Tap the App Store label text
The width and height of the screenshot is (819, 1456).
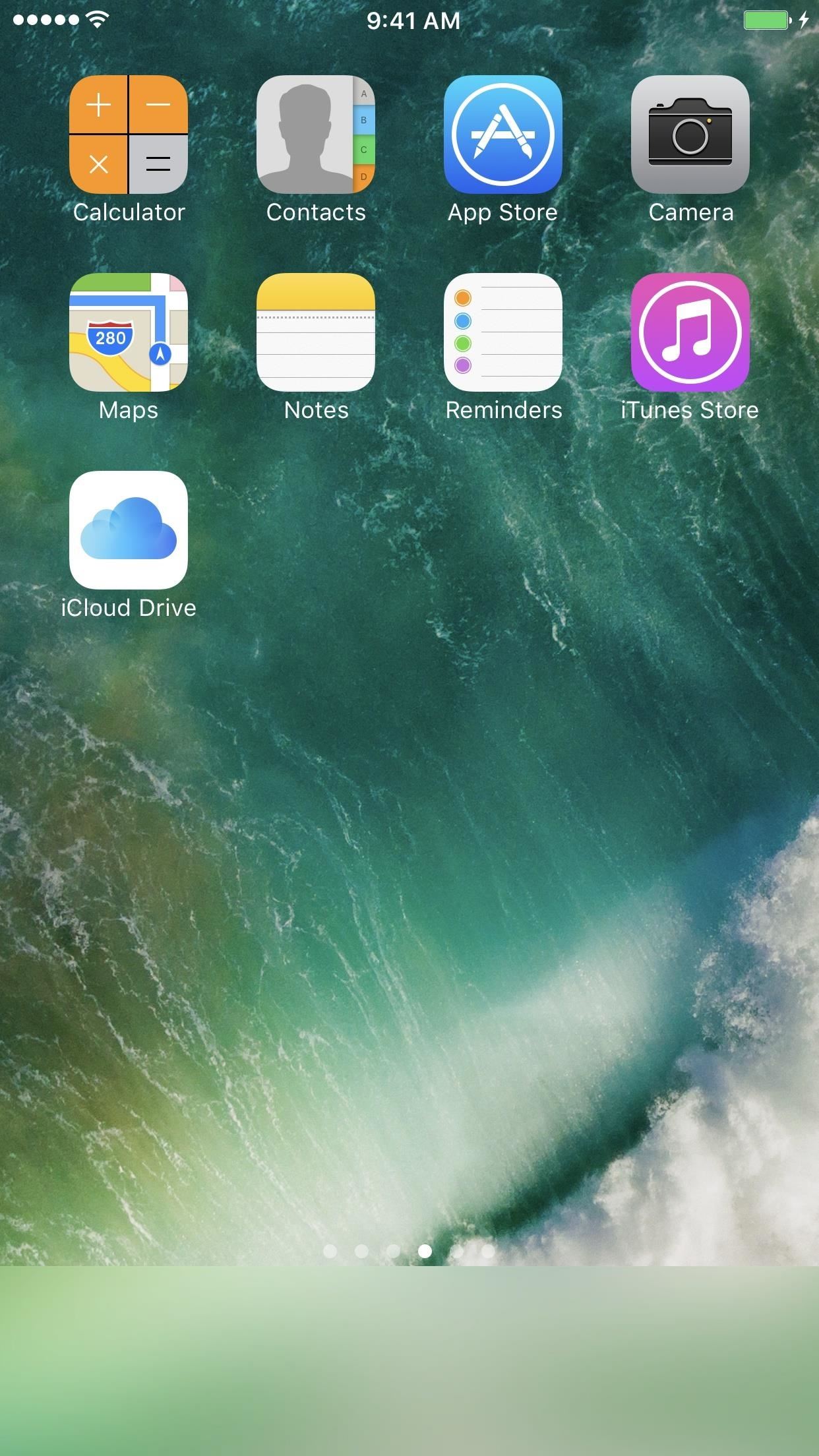(x=503, y=212)
